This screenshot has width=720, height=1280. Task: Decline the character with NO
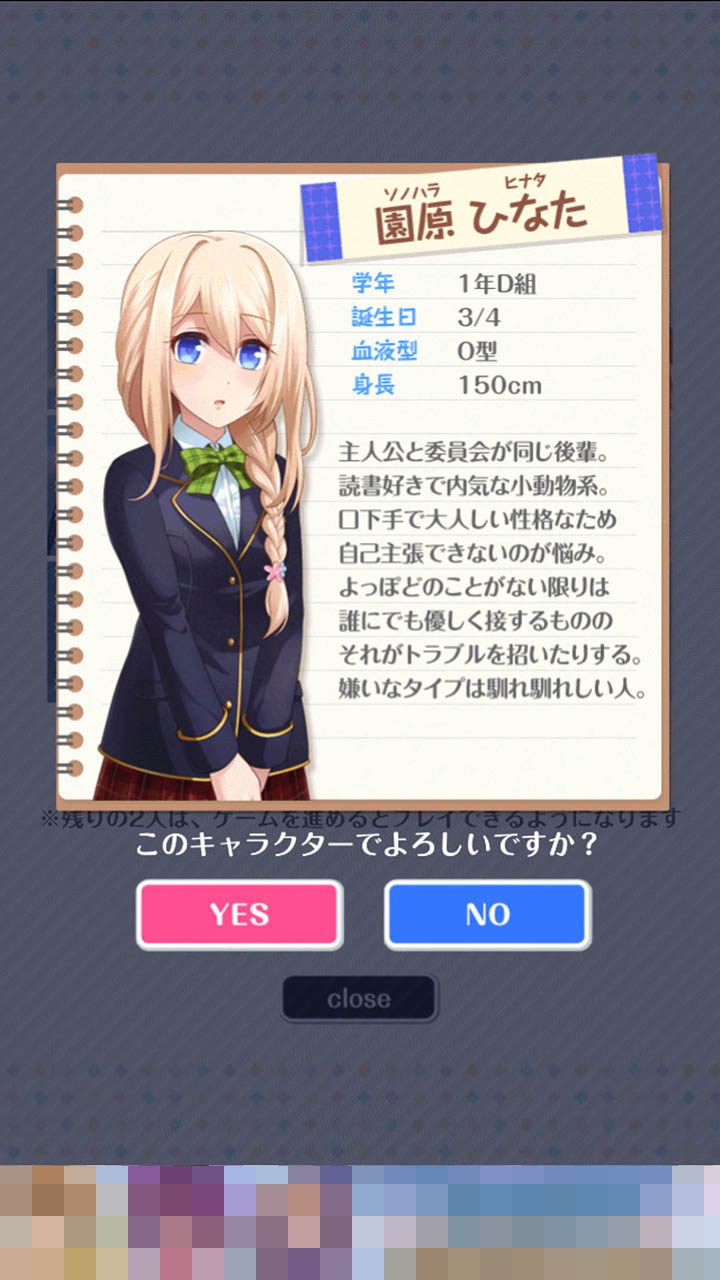487,914
